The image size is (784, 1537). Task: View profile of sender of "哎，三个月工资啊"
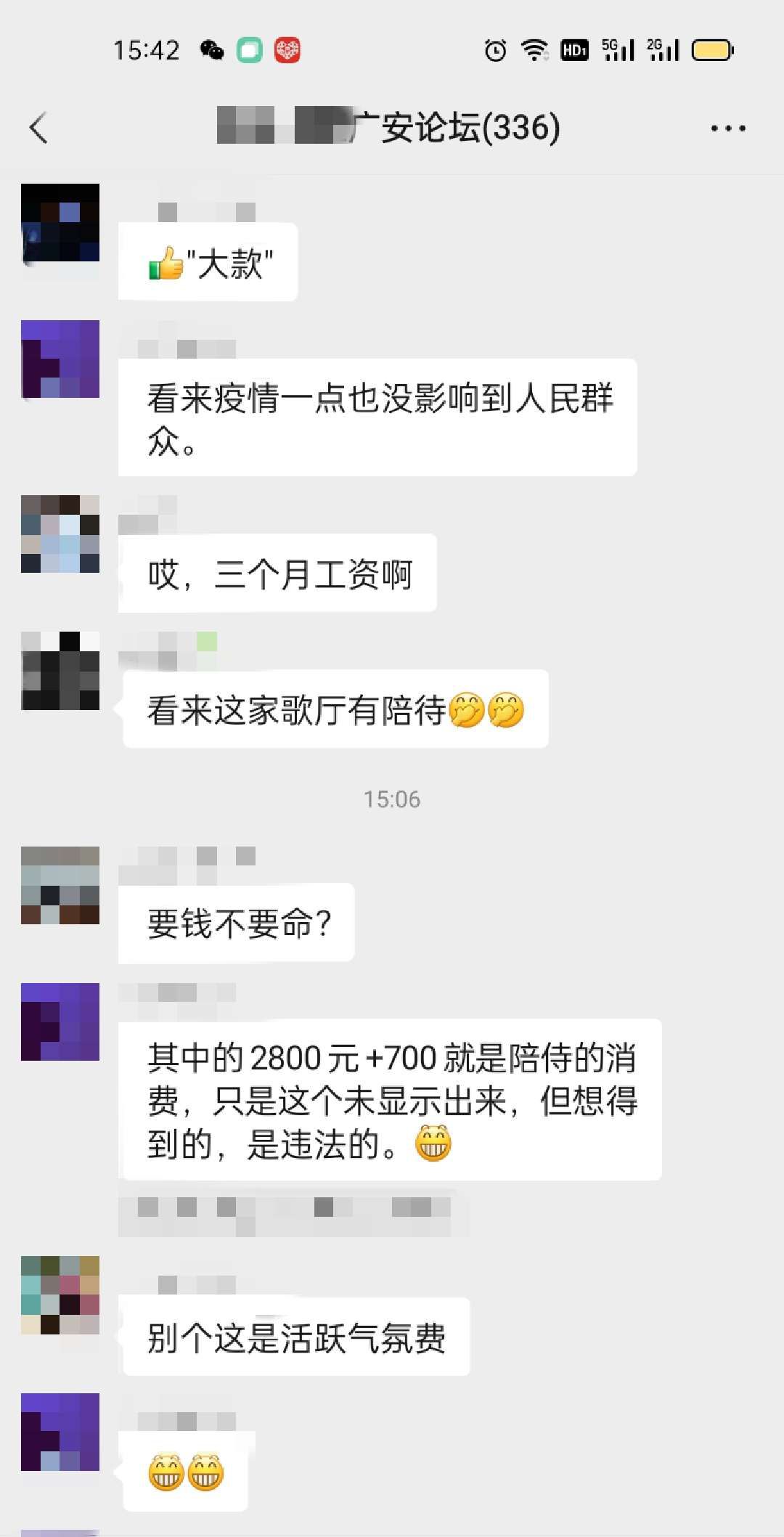click(60, 534)
